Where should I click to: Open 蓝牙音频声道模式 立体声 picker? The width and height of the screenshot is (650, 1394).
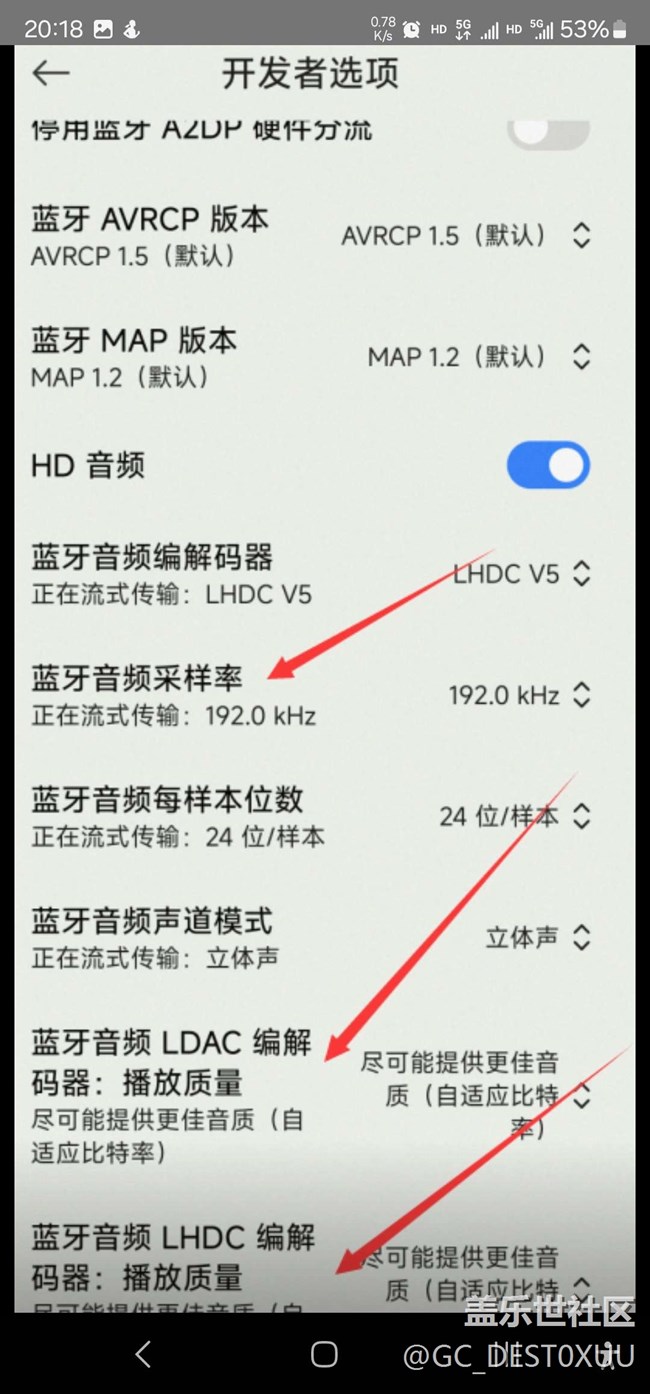[x=581, y=938]
